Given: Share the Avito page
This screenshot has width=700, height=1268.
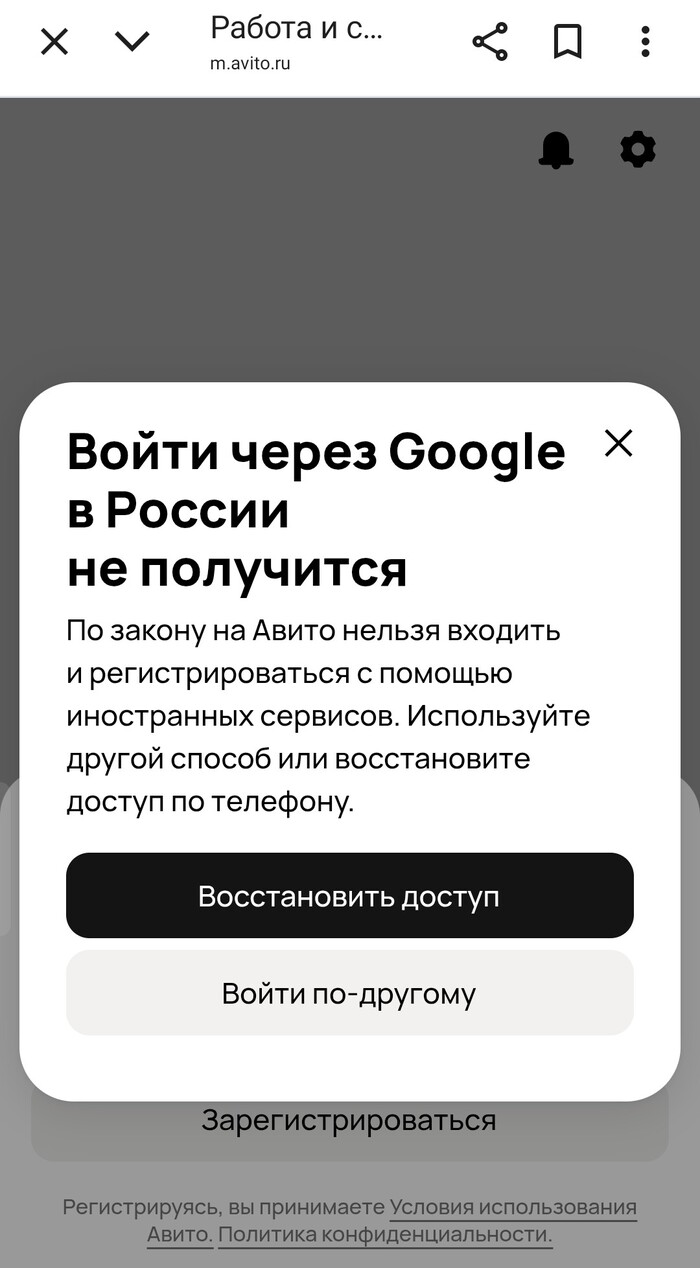Looking at the screenshot, I should [x=490, y=42].
